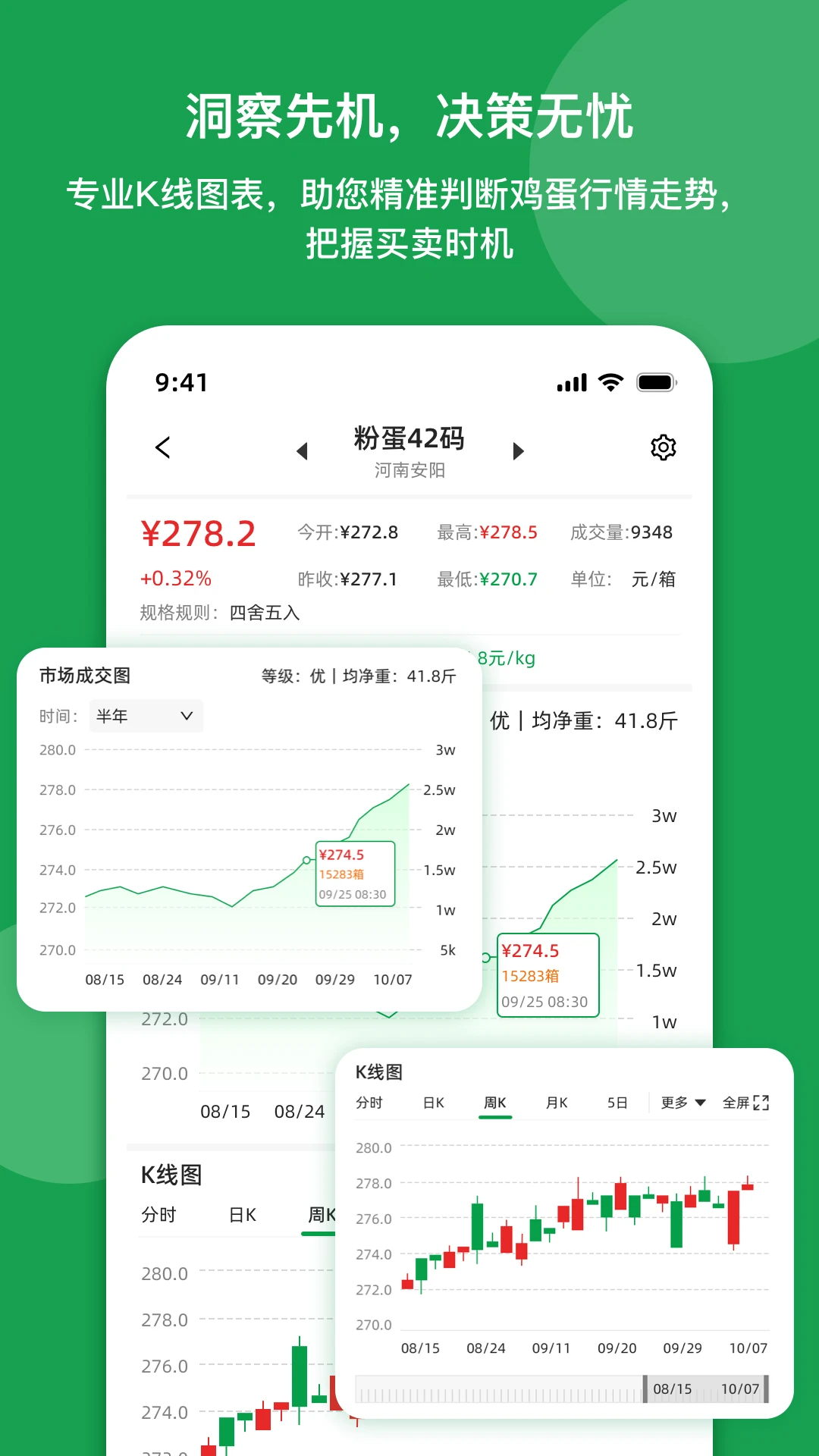Switch to 月K candlestick view
Viewport: 819px width, 1456px height.
(556, 1103)
